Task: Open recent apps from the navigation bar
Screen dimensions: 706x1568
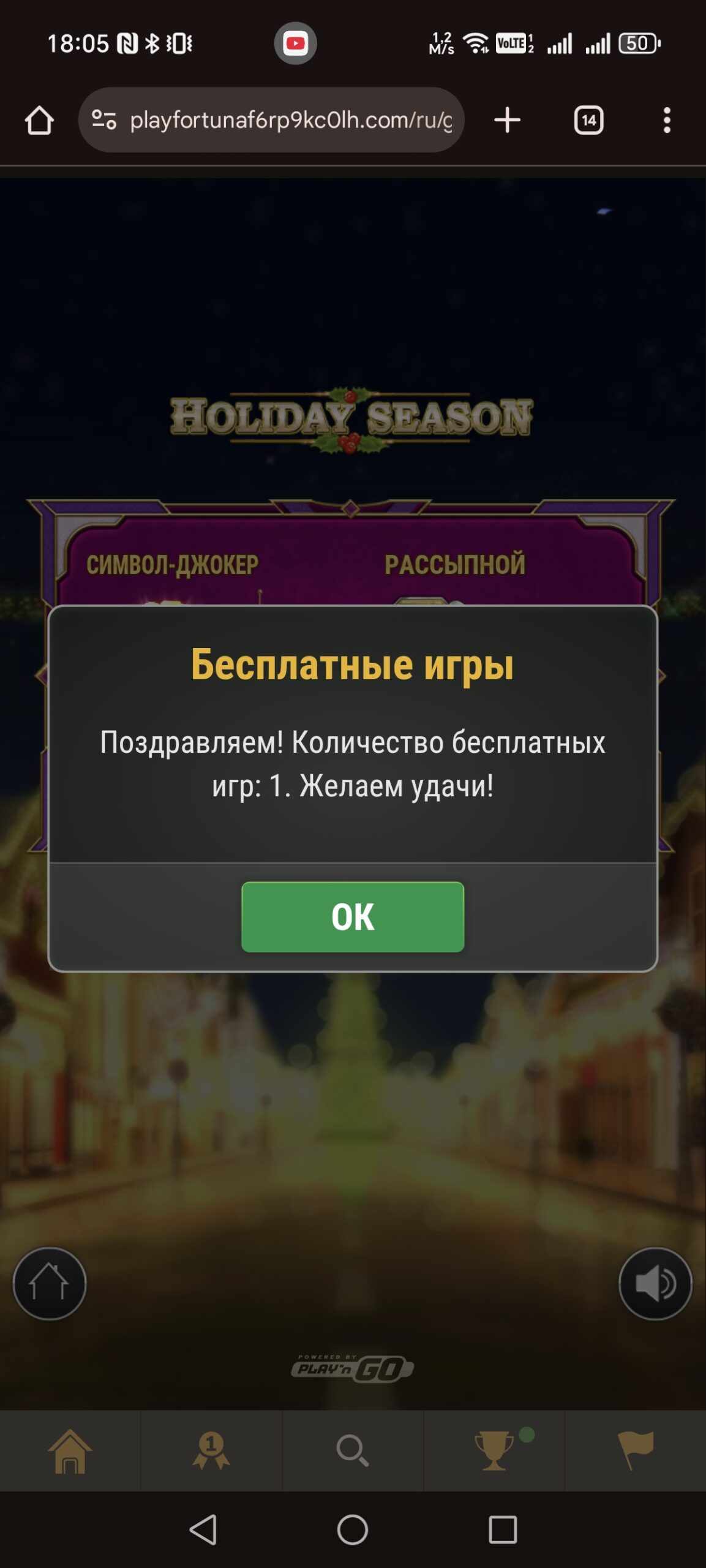Action: click(x=503, y=1530)
